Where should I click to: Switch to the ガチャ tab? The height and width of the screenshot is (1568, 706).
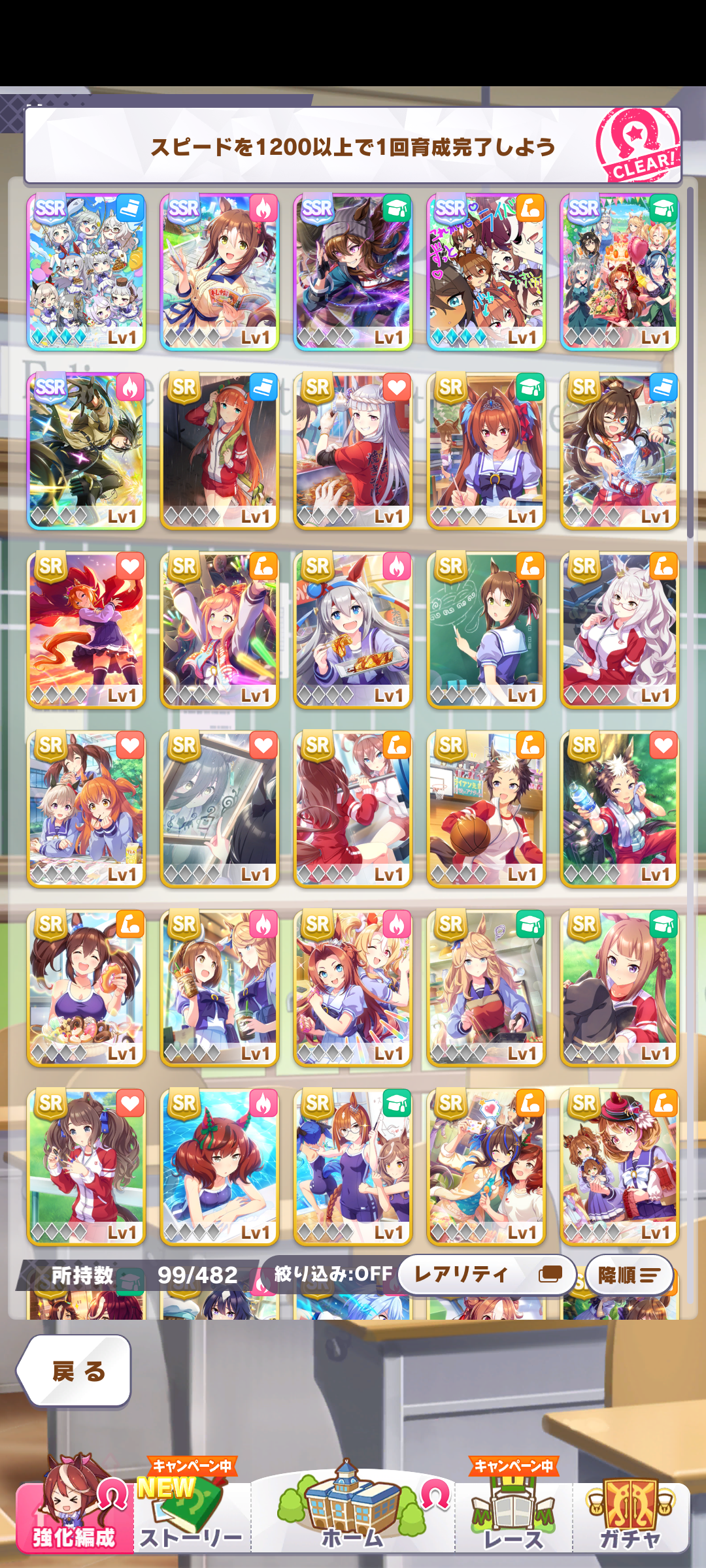coord(630,1517)
